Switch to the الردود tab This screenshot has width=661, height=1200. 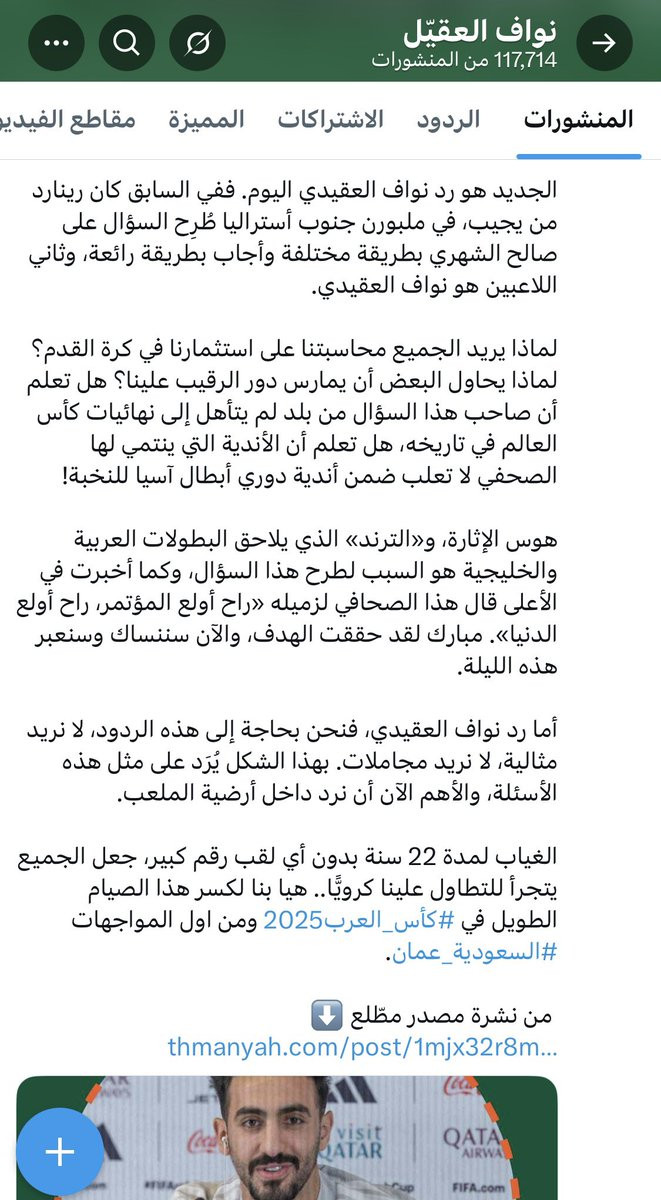click(448, 120)
